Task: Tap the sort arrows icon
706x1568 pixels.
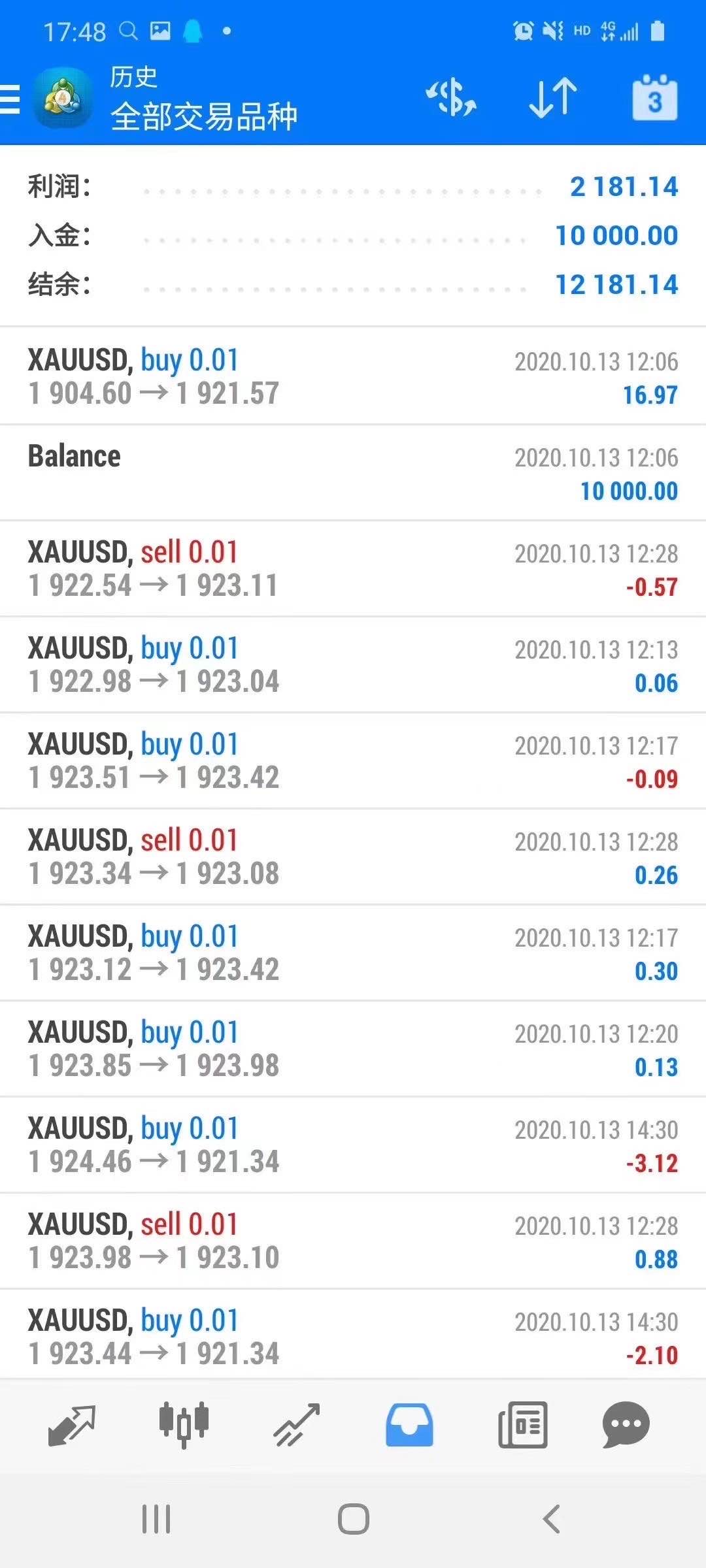Action: 553,99
